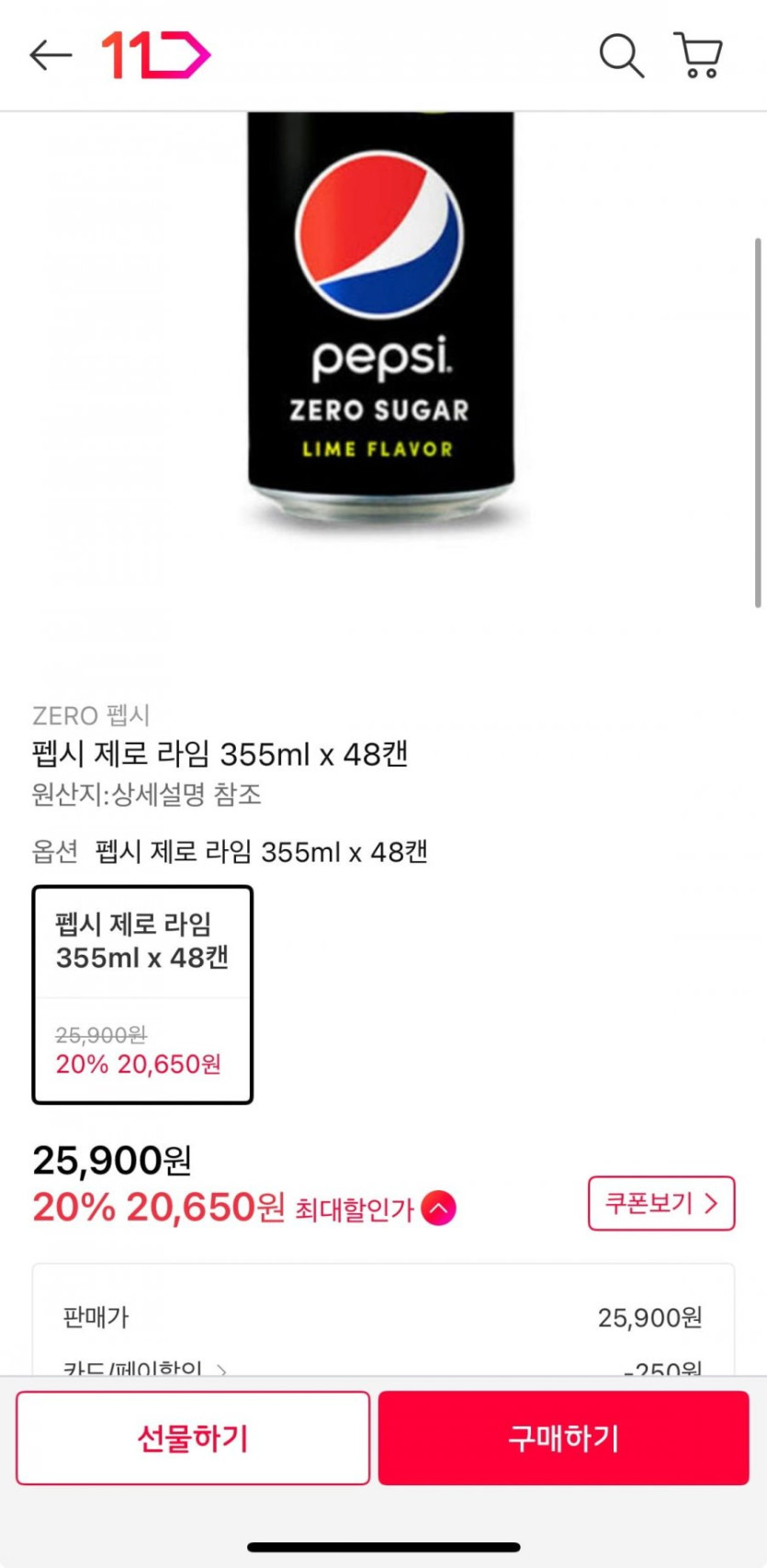The height and width of the screenshot is (1568, 767).
Task: Open 카드/페이할인 details
Action: click(144, 1369)
